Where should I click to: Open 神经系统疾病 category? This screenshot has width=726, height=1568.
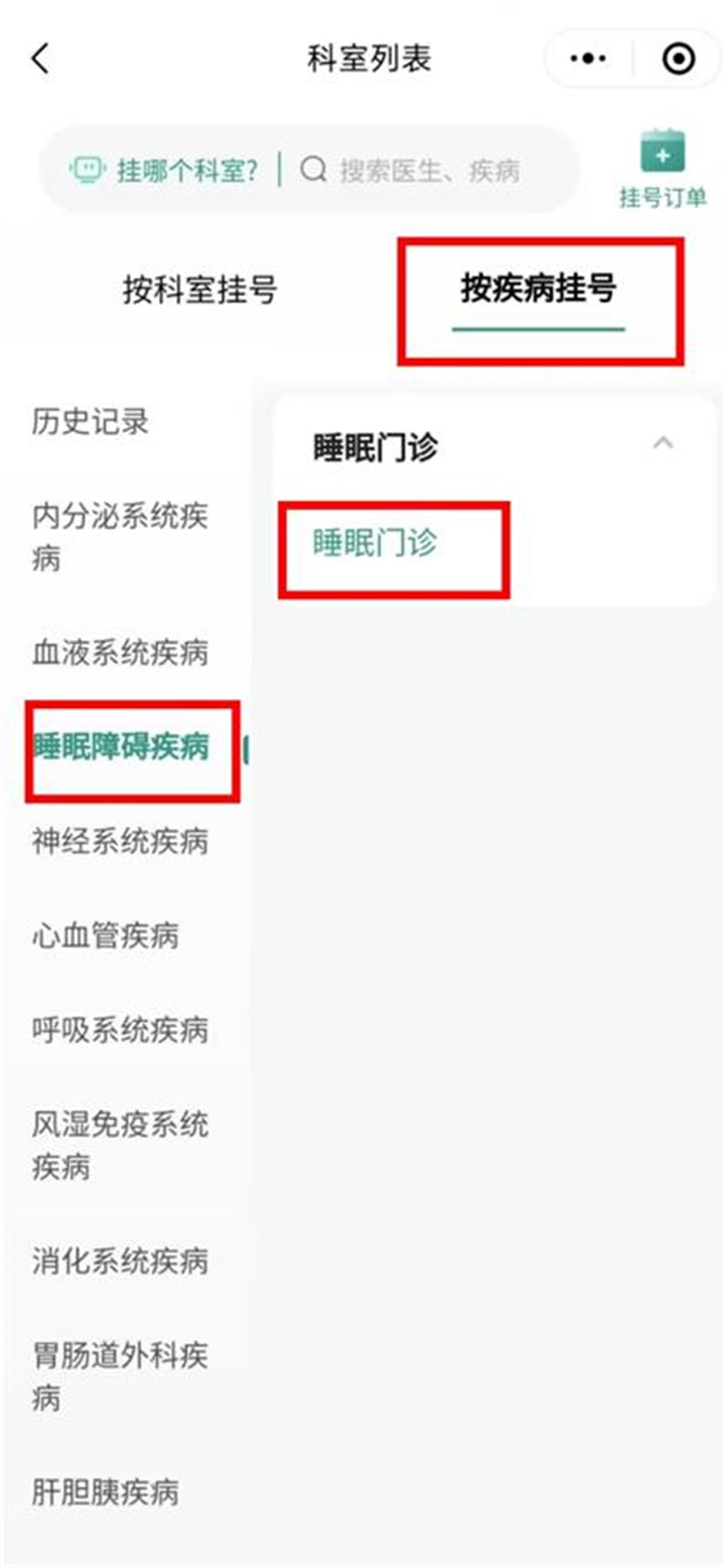click(120, 842)
